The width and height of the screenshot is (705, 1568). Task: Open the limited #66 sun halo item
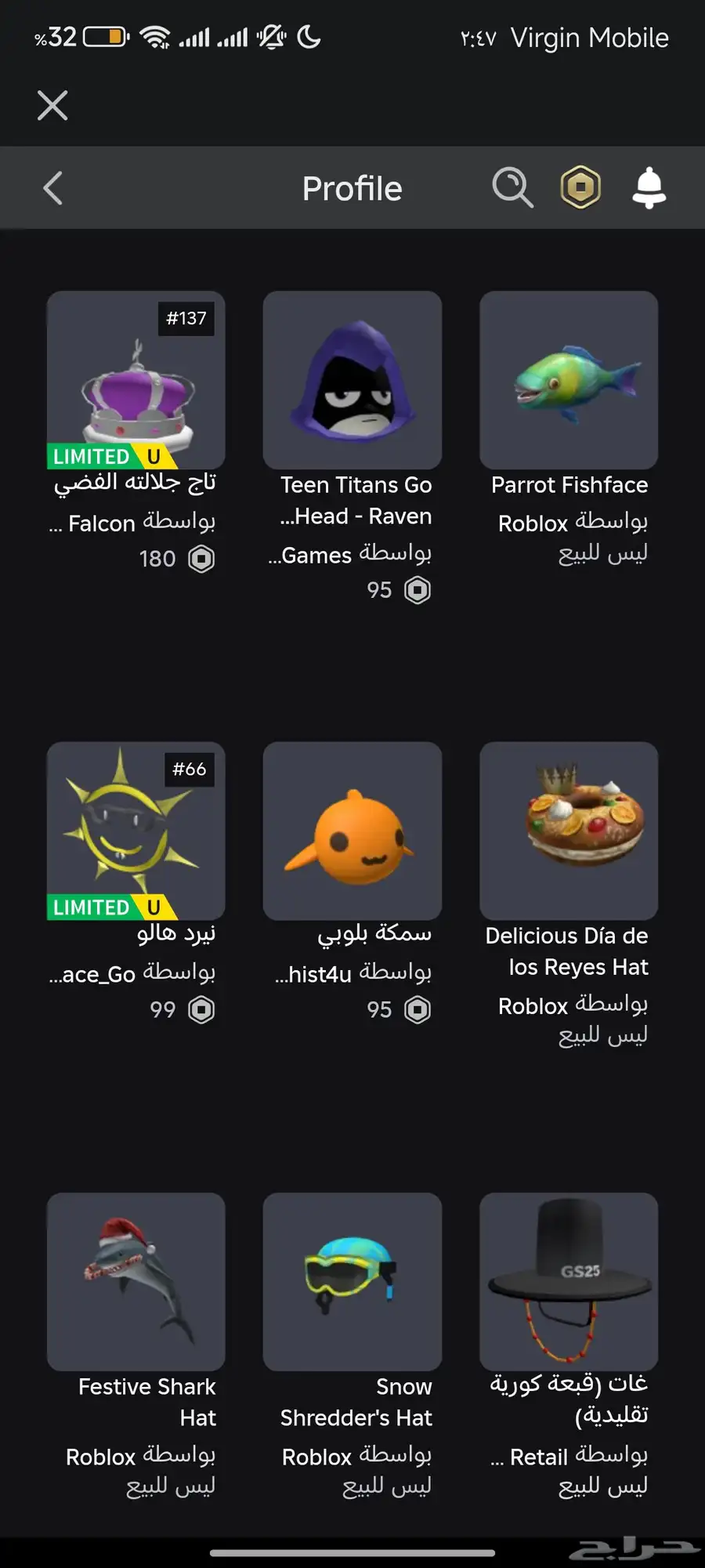(136, 831)
